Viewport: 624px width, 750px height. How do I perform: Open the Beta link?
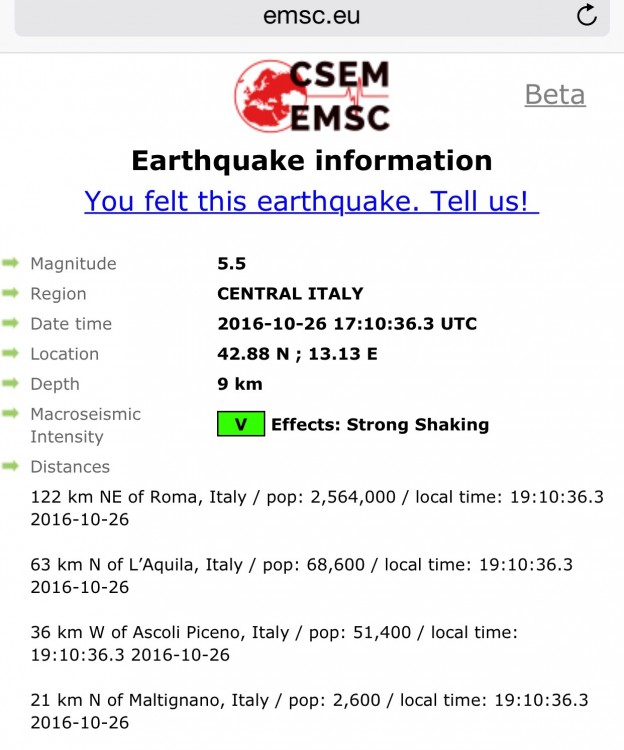tap(555, 95)
